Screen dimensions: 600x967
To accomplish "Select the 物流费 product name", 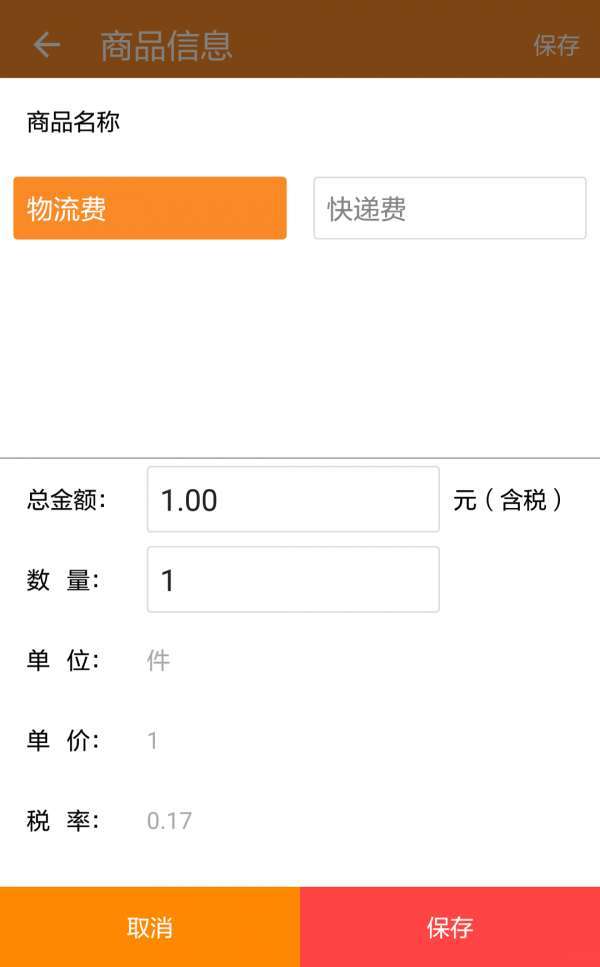I will (150, 209).
